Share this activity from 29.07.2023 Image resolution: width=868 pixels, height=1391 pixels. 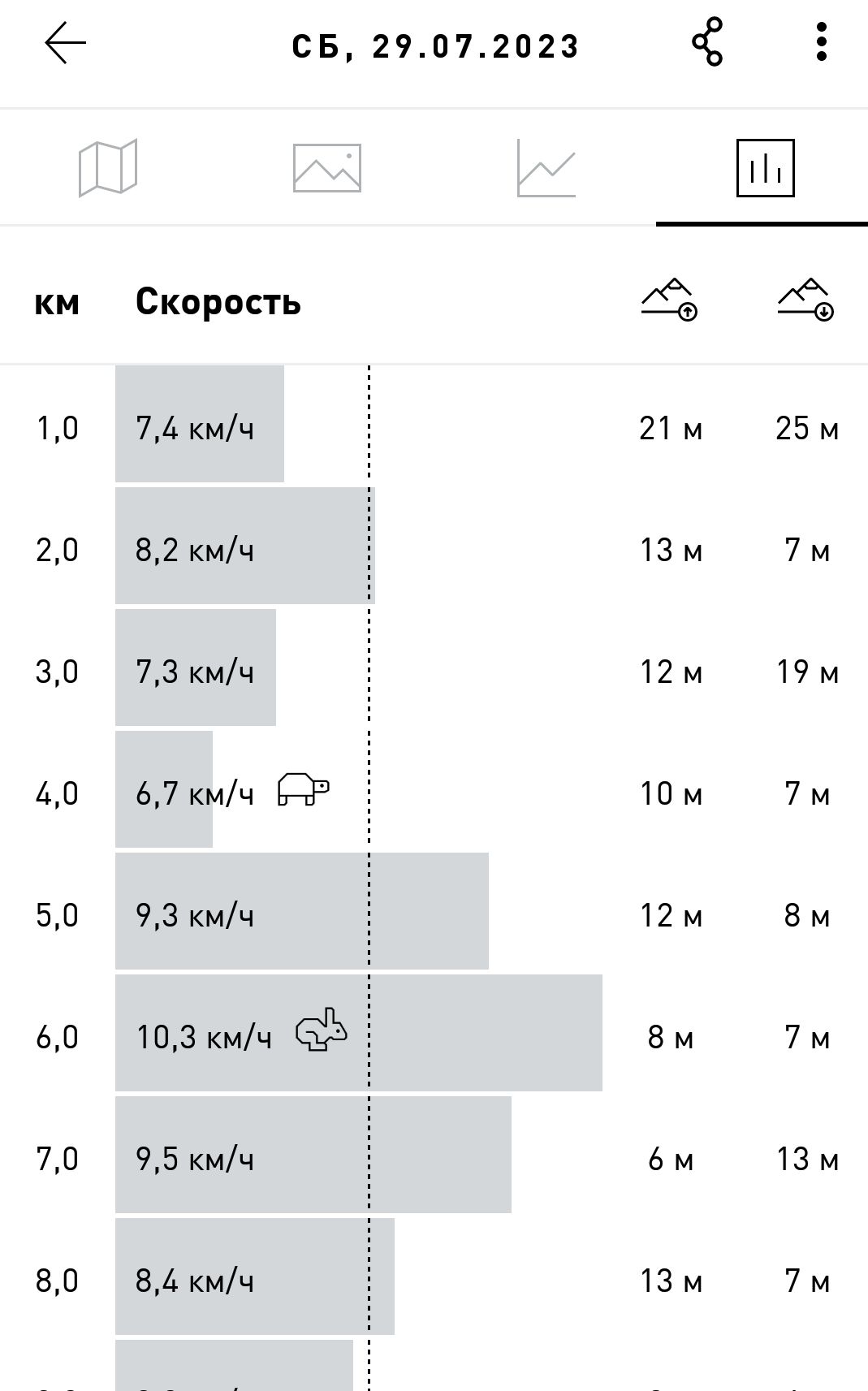click(x=707, y=42)
